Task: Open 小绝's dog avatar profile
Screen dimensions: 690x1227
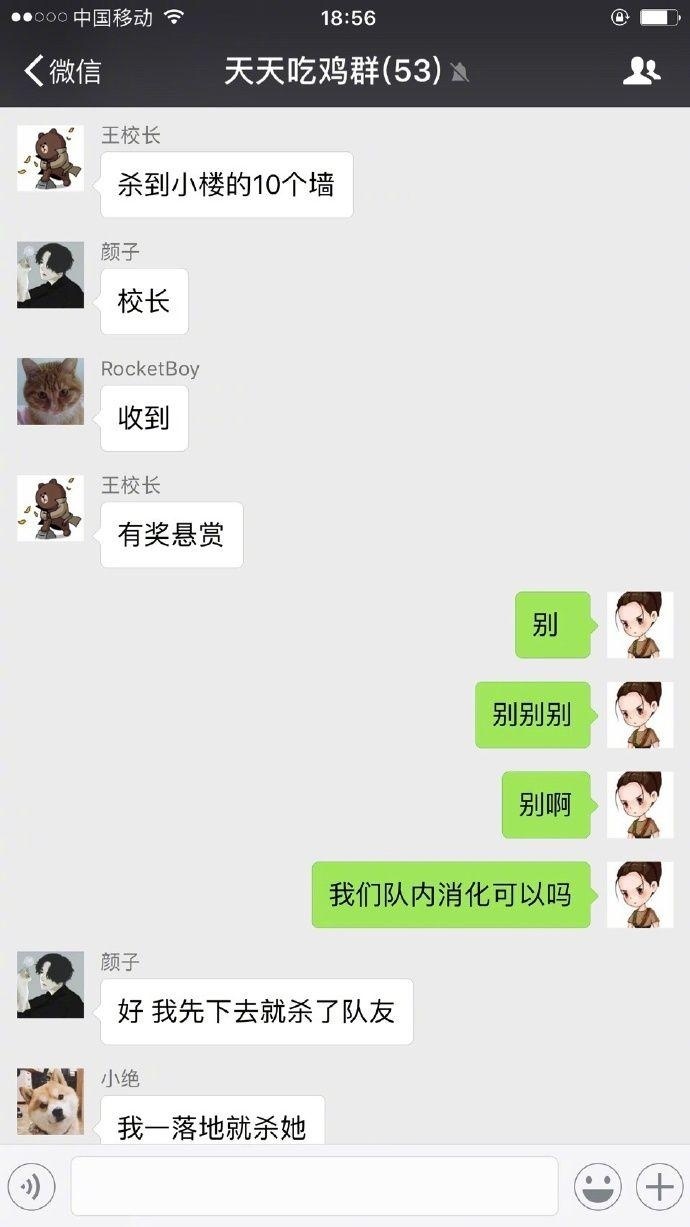Action: click(x=50, y=1100)
